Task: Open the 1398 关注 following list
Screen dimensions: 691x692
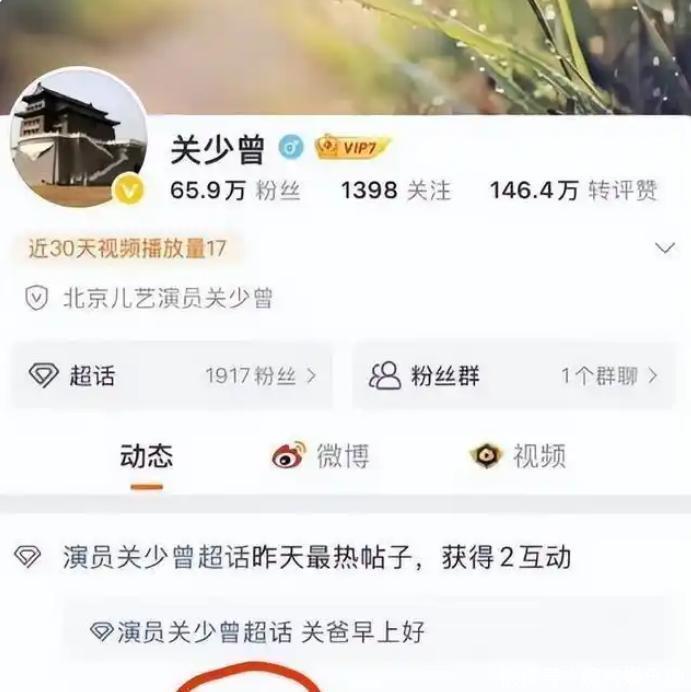Action: click(396, 191)
